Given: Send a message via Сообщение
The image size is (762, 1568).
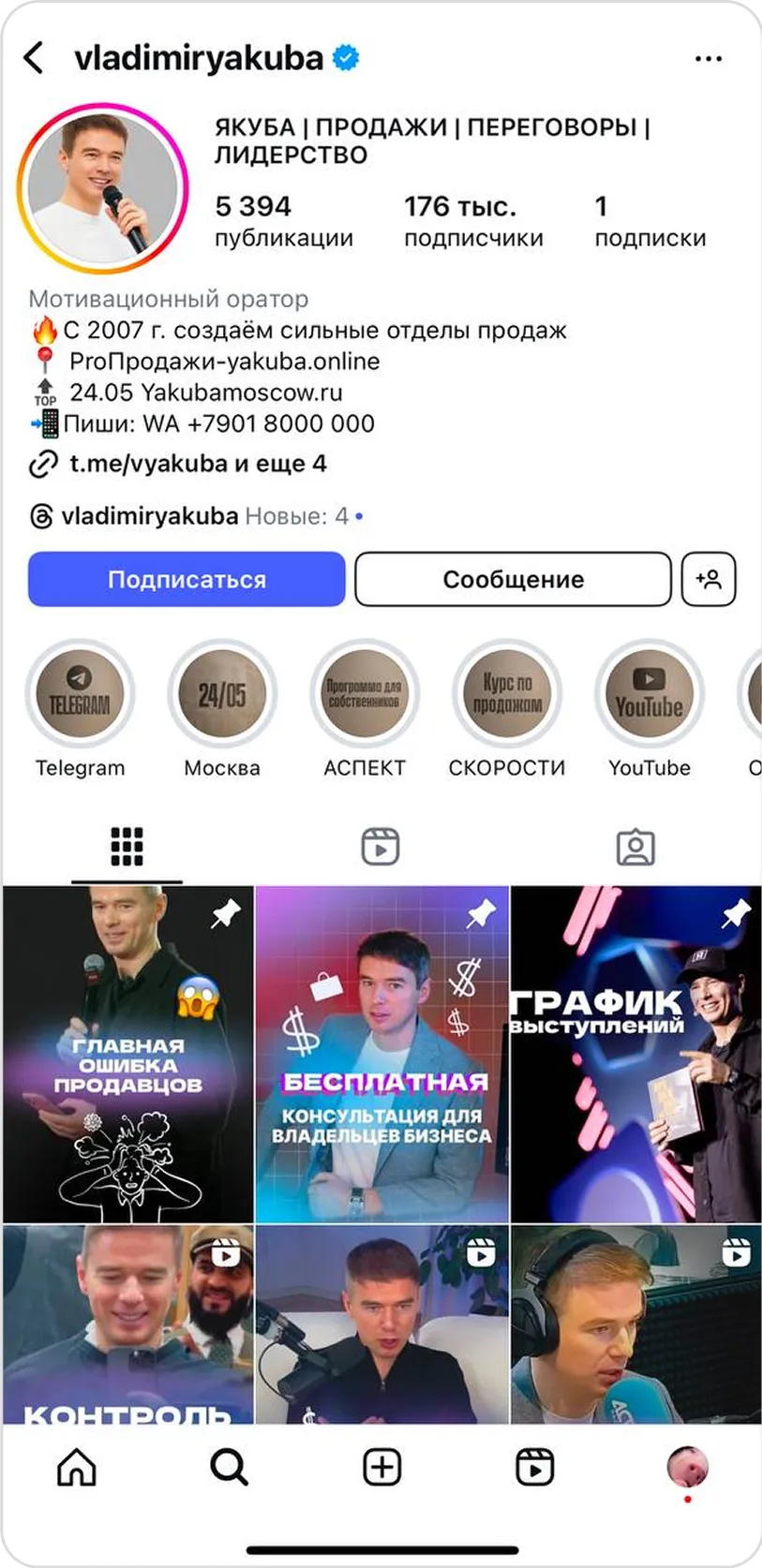Looking at the screenshot, I should pos(513,579).
